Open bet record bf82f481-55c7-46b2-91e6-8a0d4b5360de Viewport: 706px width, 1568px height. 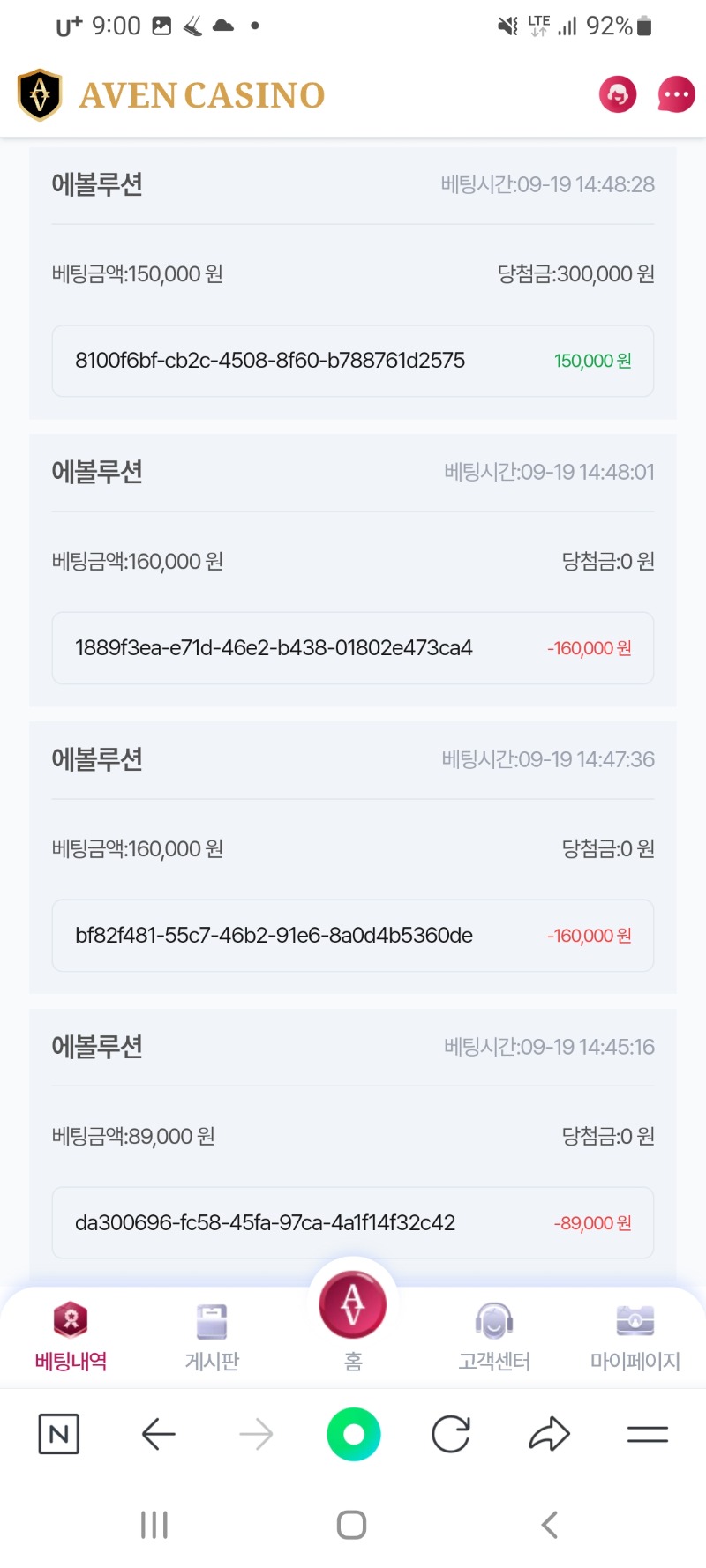[353, 936]
